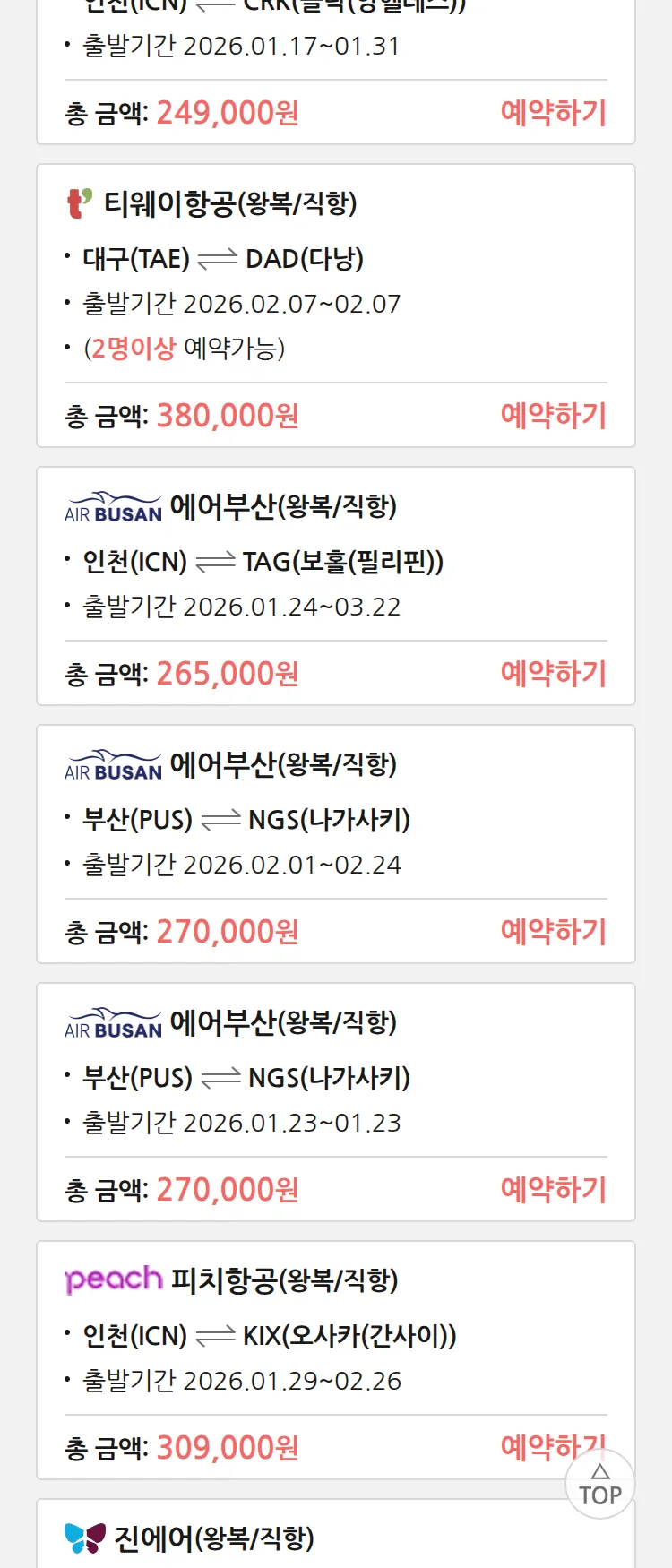Image resolution: width=672 pixels, height=1568 pixels.
Task: Open the 피치항공 인천-오사카 deal card
Action: click(335, 1335)
